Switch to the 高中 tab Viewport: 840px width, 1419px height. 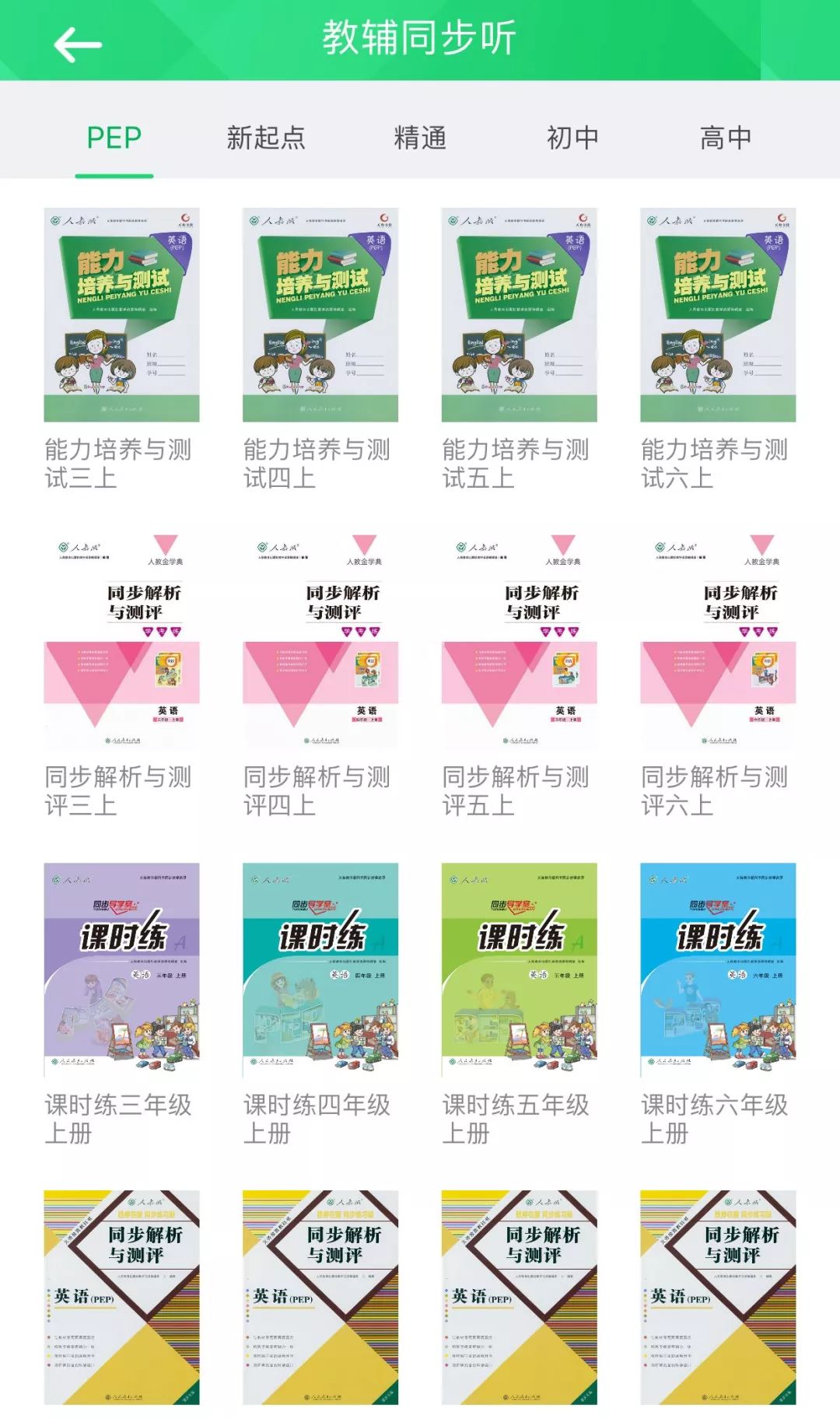(x=726, y=138)
